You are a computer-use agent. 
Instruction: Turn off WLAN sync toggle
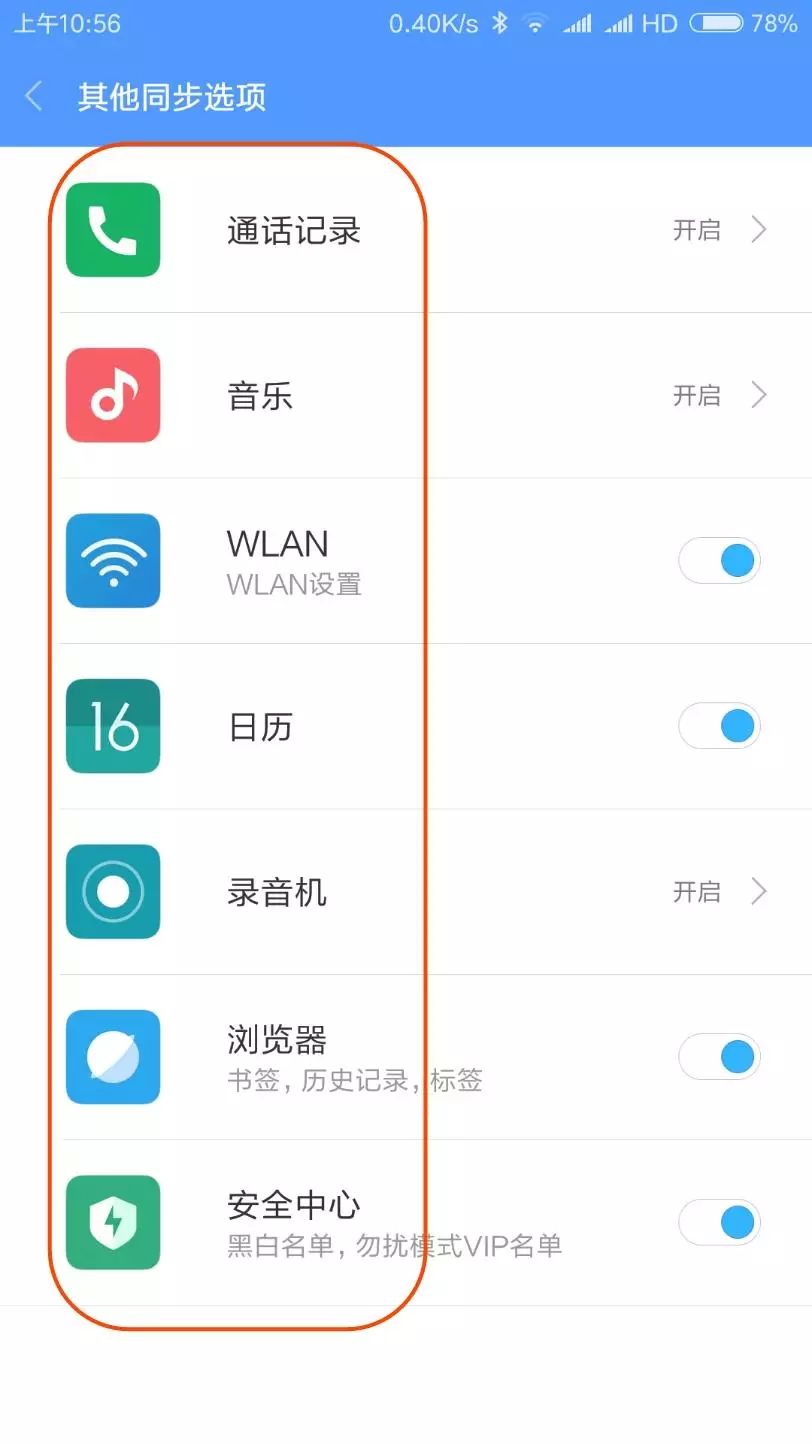click(719, 561)
